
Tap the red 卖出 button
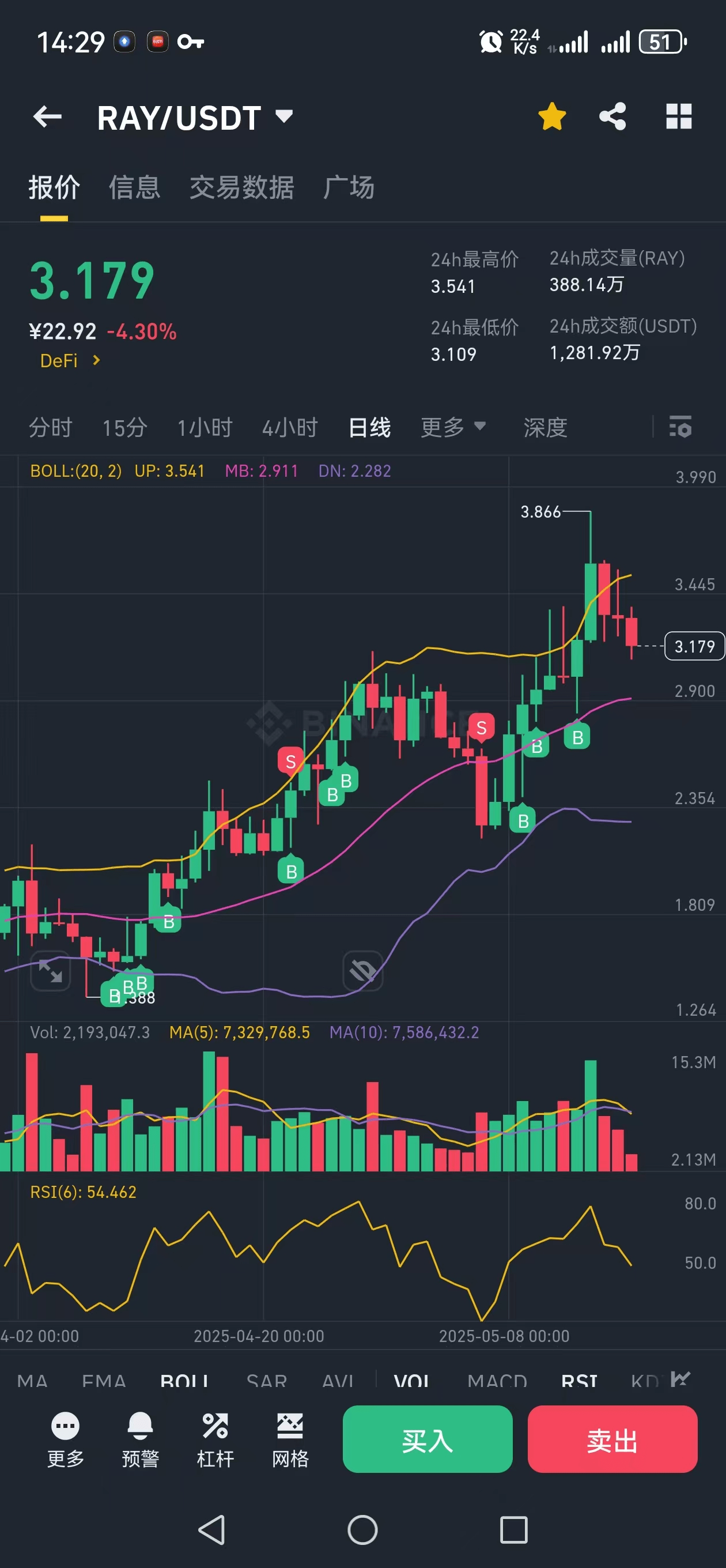611,1439
